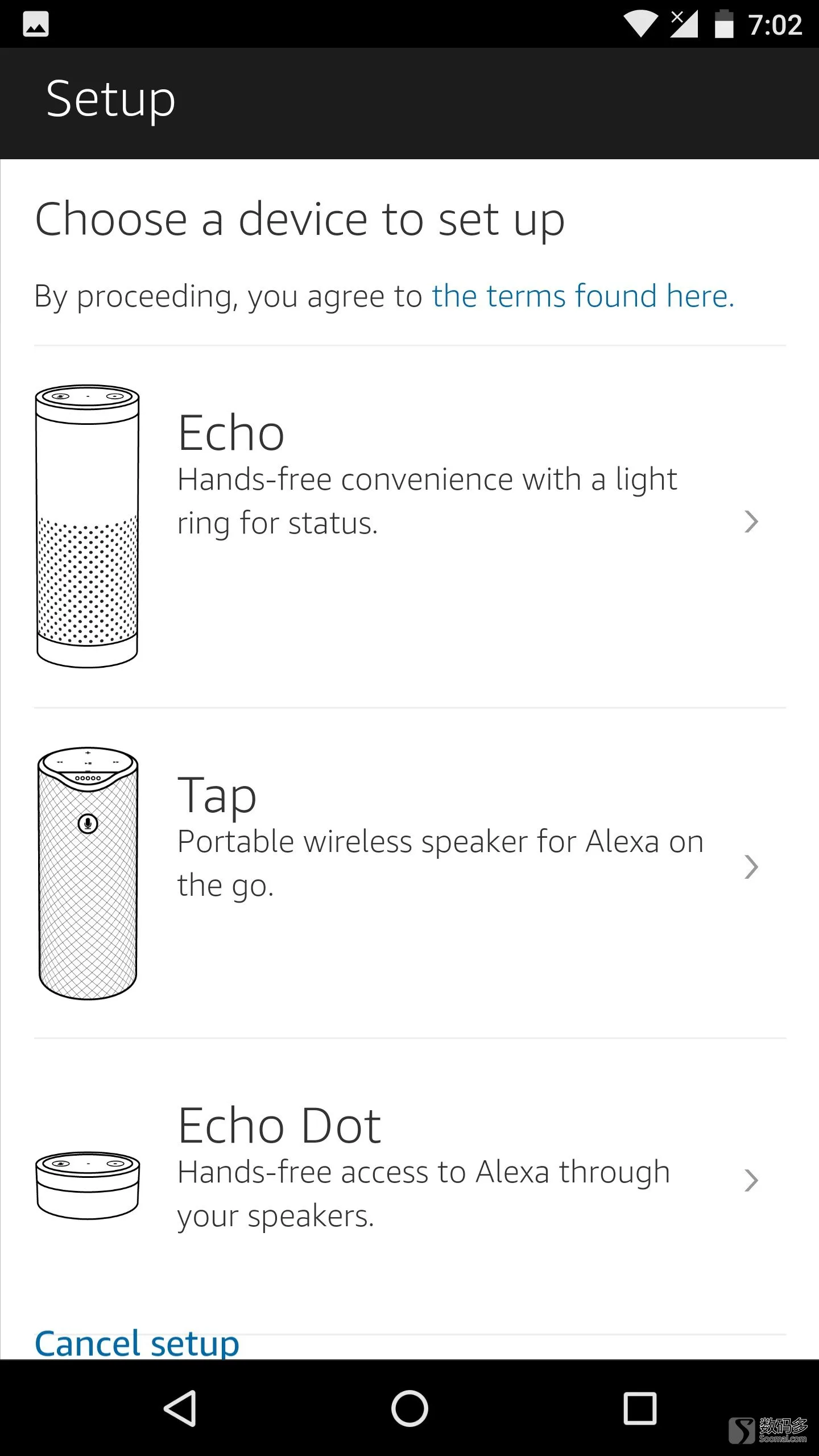Return to the home screen
819x1456 pixels.
409,1408
